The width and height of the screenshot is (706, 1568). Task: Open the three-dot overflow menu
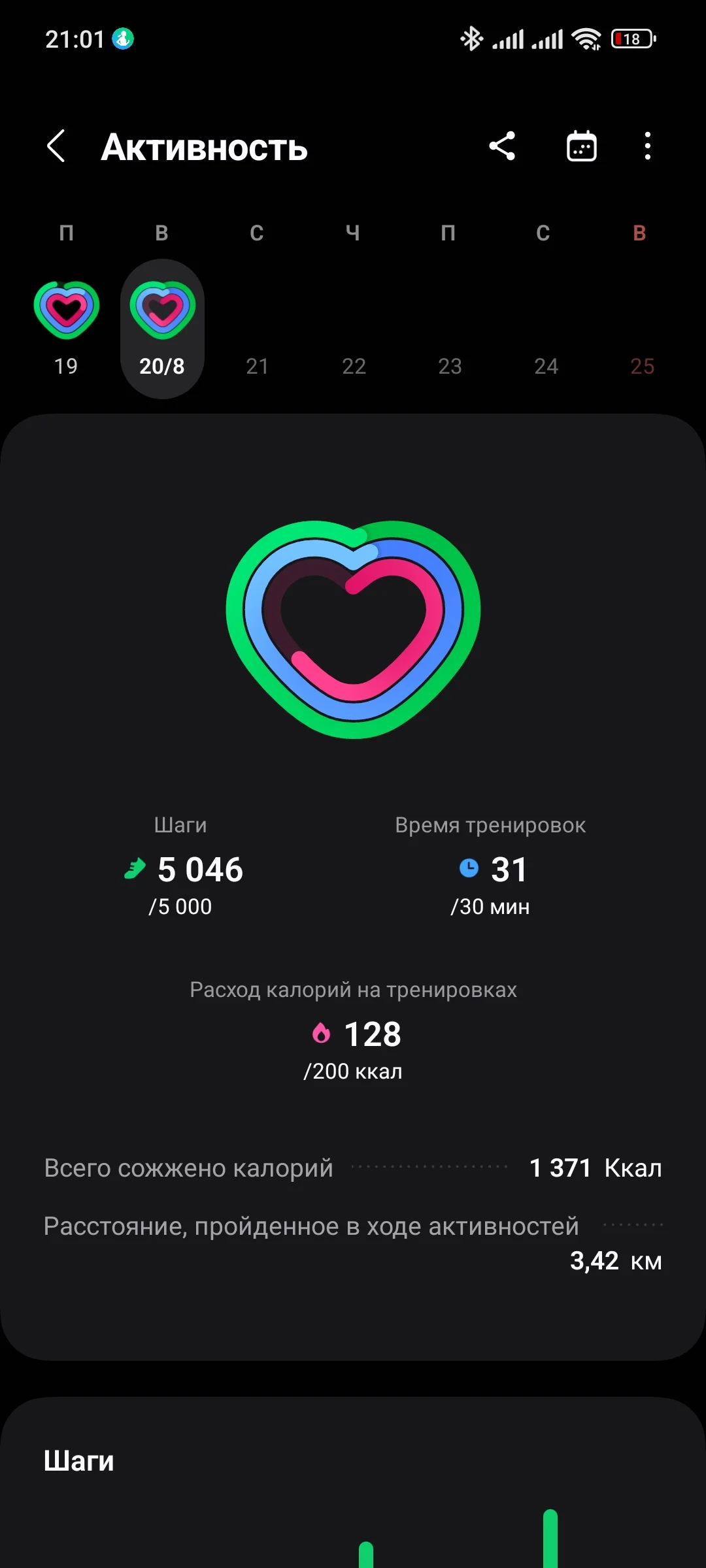pyautogui.click(x=647, y=146)
